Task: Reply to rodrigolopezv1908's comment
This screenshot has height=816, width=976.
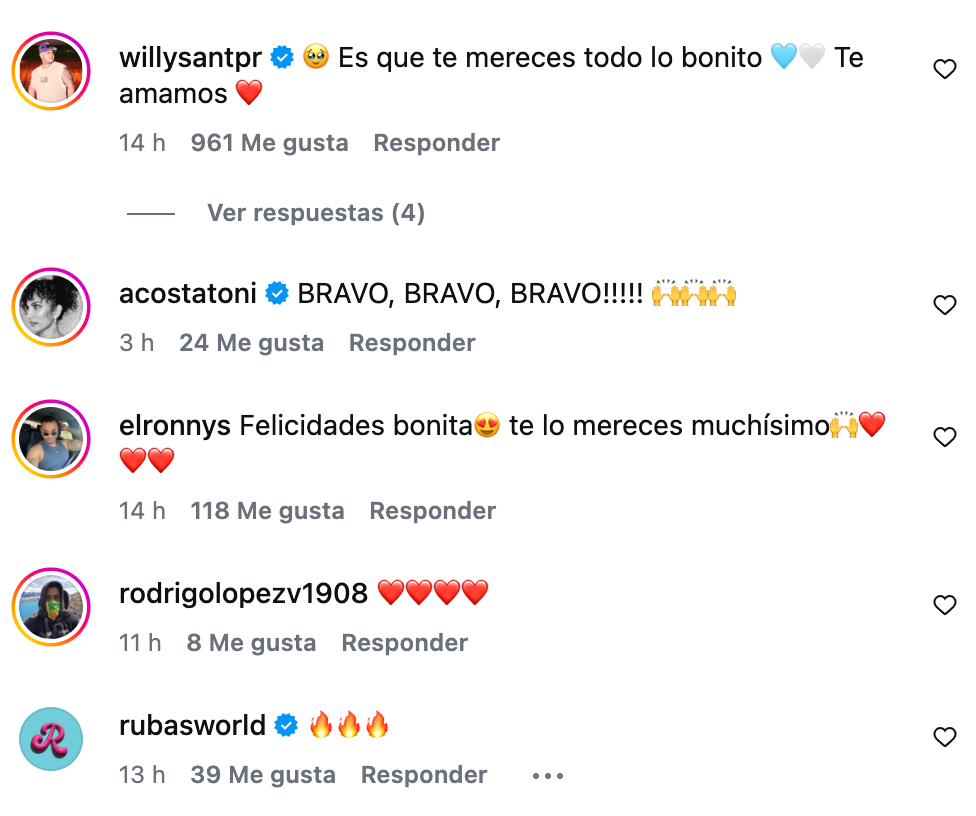Action: click(x=404, y=643)
